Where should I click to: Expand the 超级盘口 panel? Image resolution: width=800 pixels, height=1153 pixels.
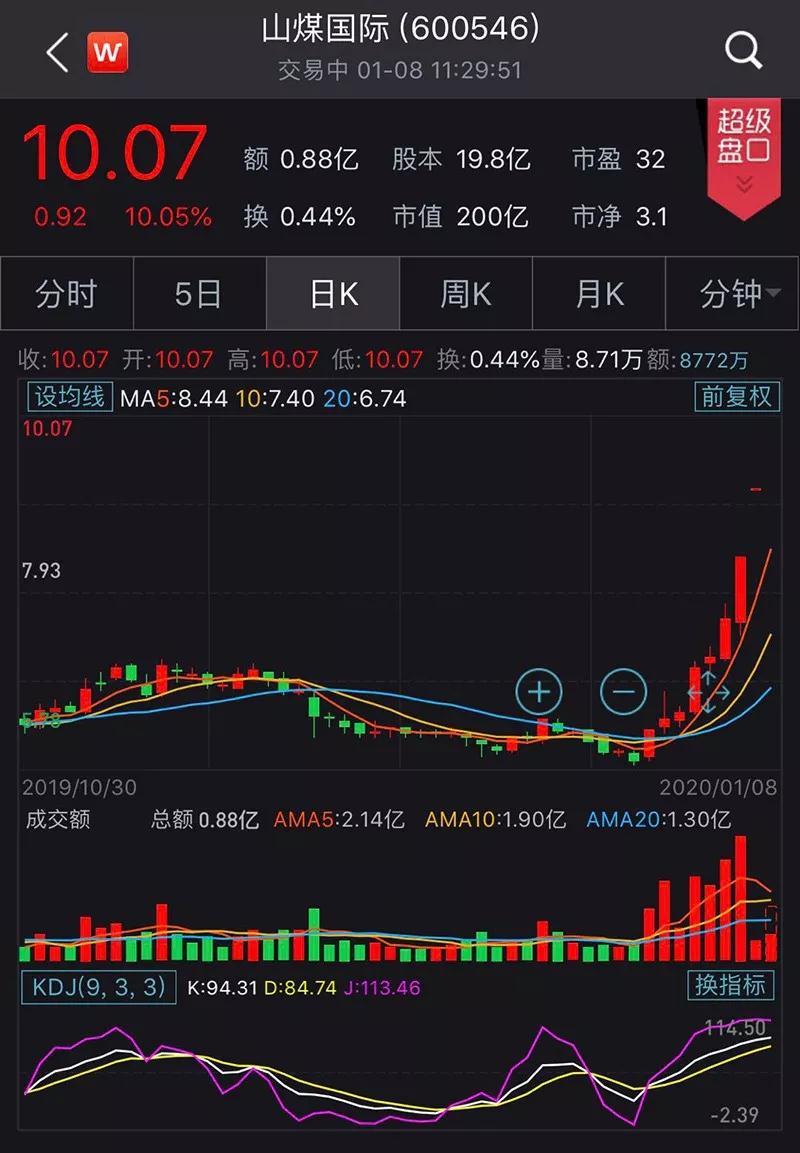[743, 150]
